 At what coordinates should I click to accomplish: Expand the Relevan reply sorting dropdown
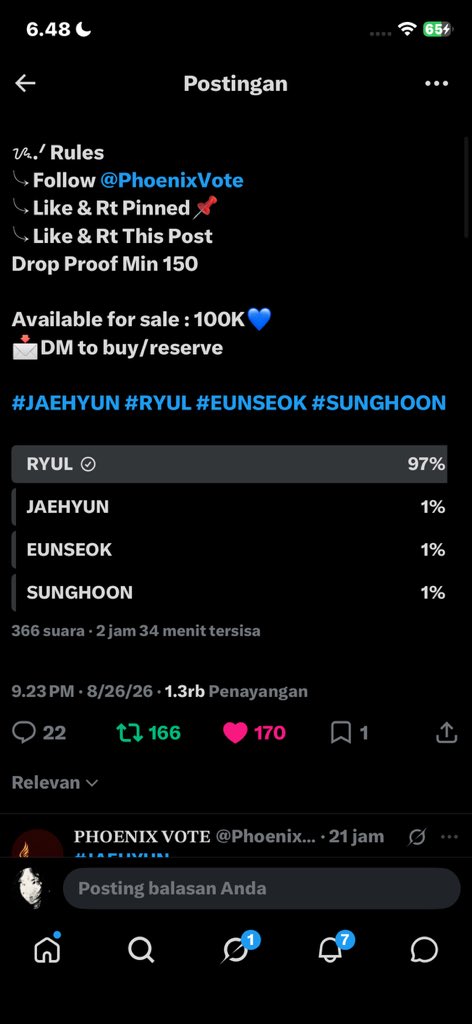click(x=55, y=782)
